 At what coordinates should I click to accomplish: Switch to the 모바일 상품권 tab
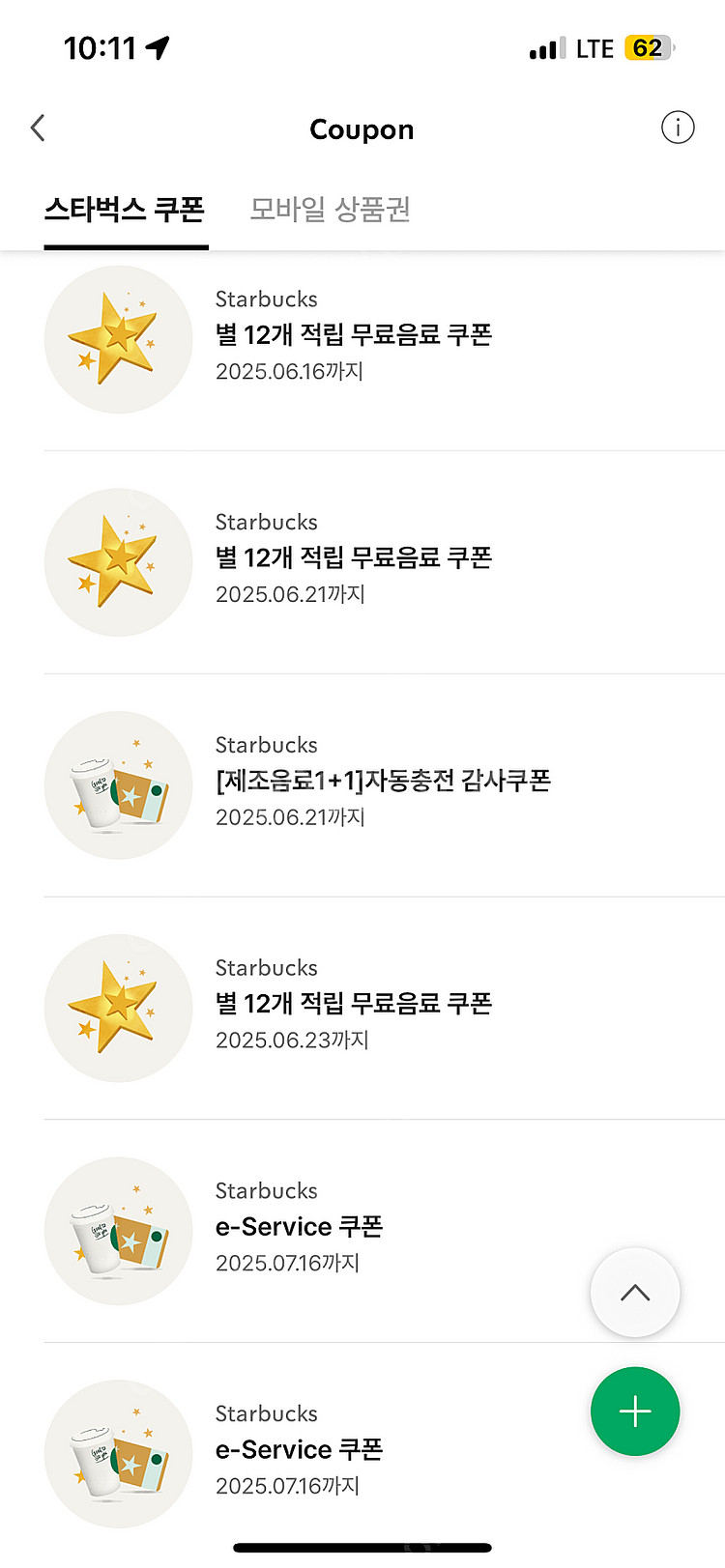click(x=329, y=208)
